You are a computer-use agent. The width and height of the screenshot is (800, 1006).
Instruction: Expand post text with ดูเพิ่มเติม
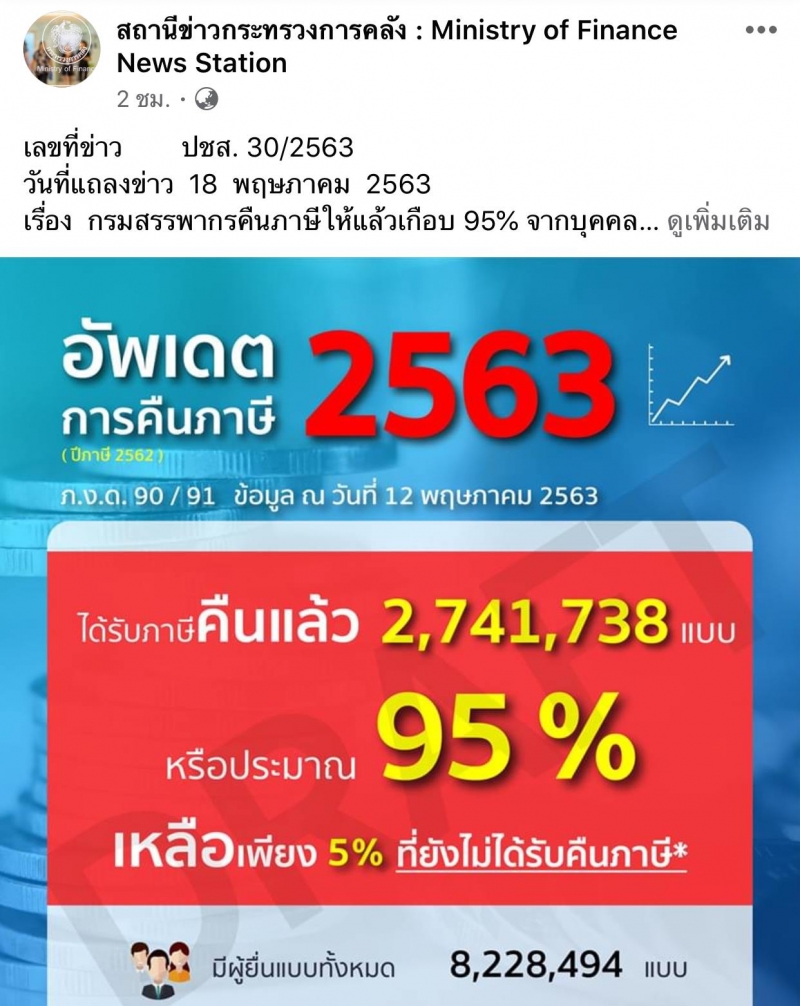tap(718, 221)
